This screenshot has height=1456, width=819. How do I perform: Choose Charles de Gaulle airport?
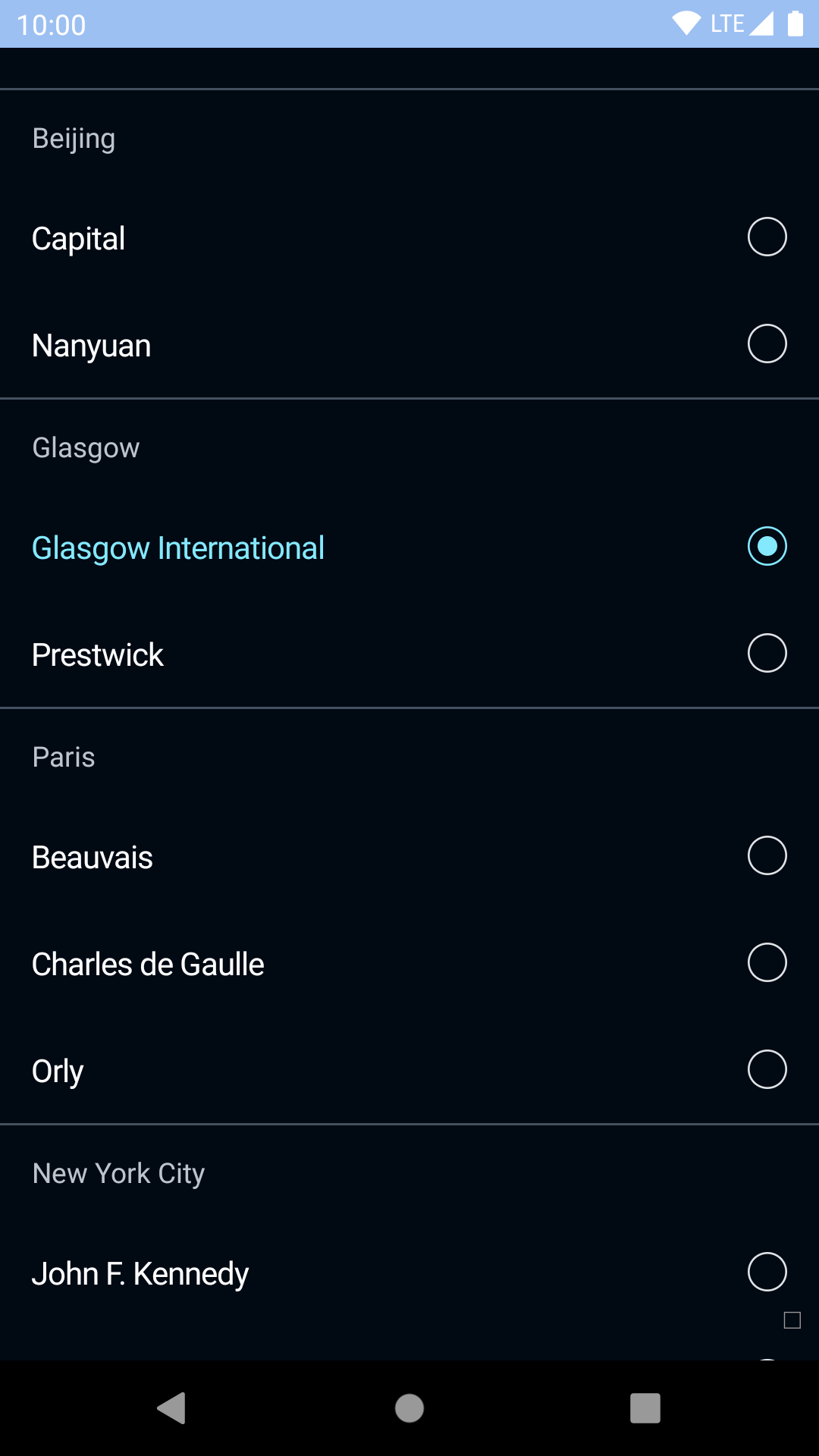(767, 963)
